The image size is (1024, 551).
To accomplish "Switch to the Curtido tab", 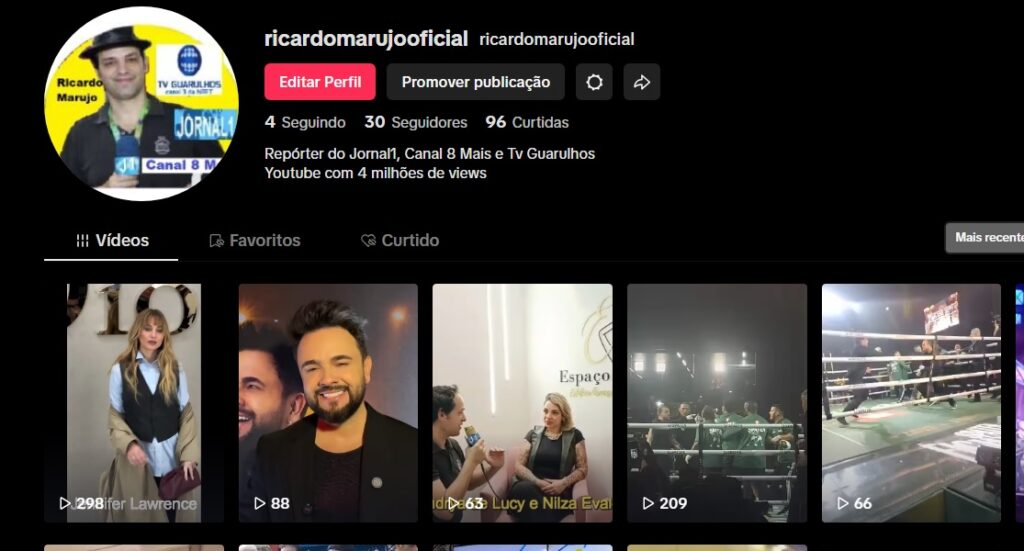I will (x=399, y=240).
